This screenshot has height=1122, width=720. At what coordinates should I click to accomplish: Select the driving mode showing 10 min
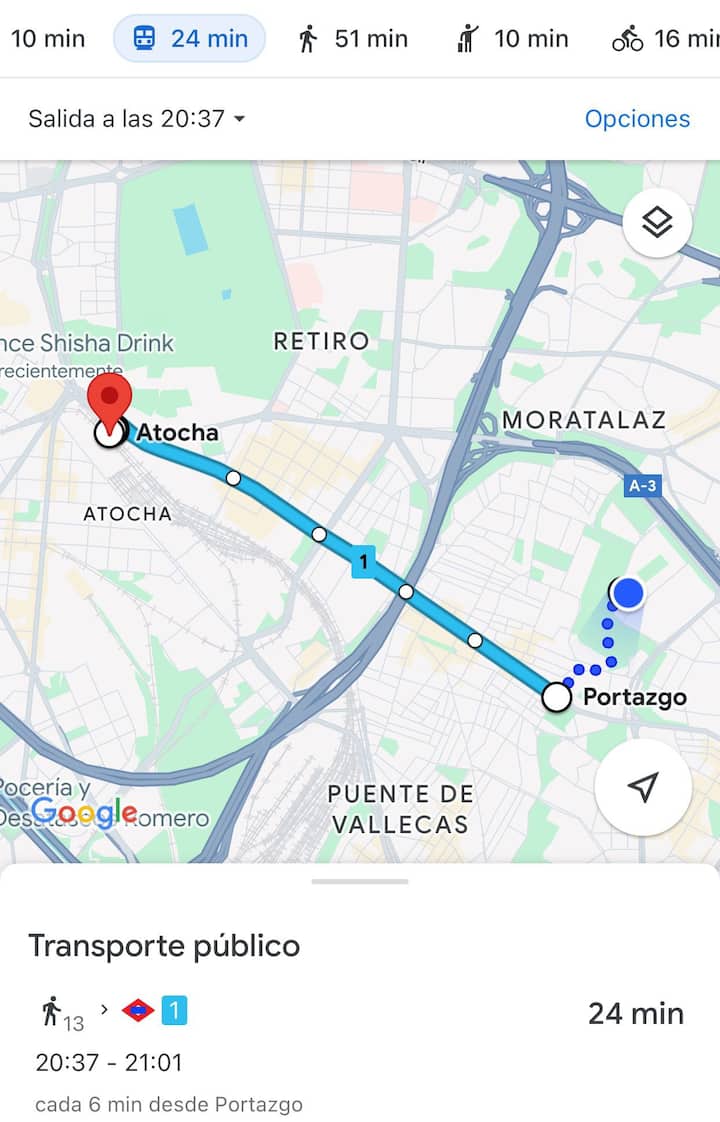pos(45,39)
